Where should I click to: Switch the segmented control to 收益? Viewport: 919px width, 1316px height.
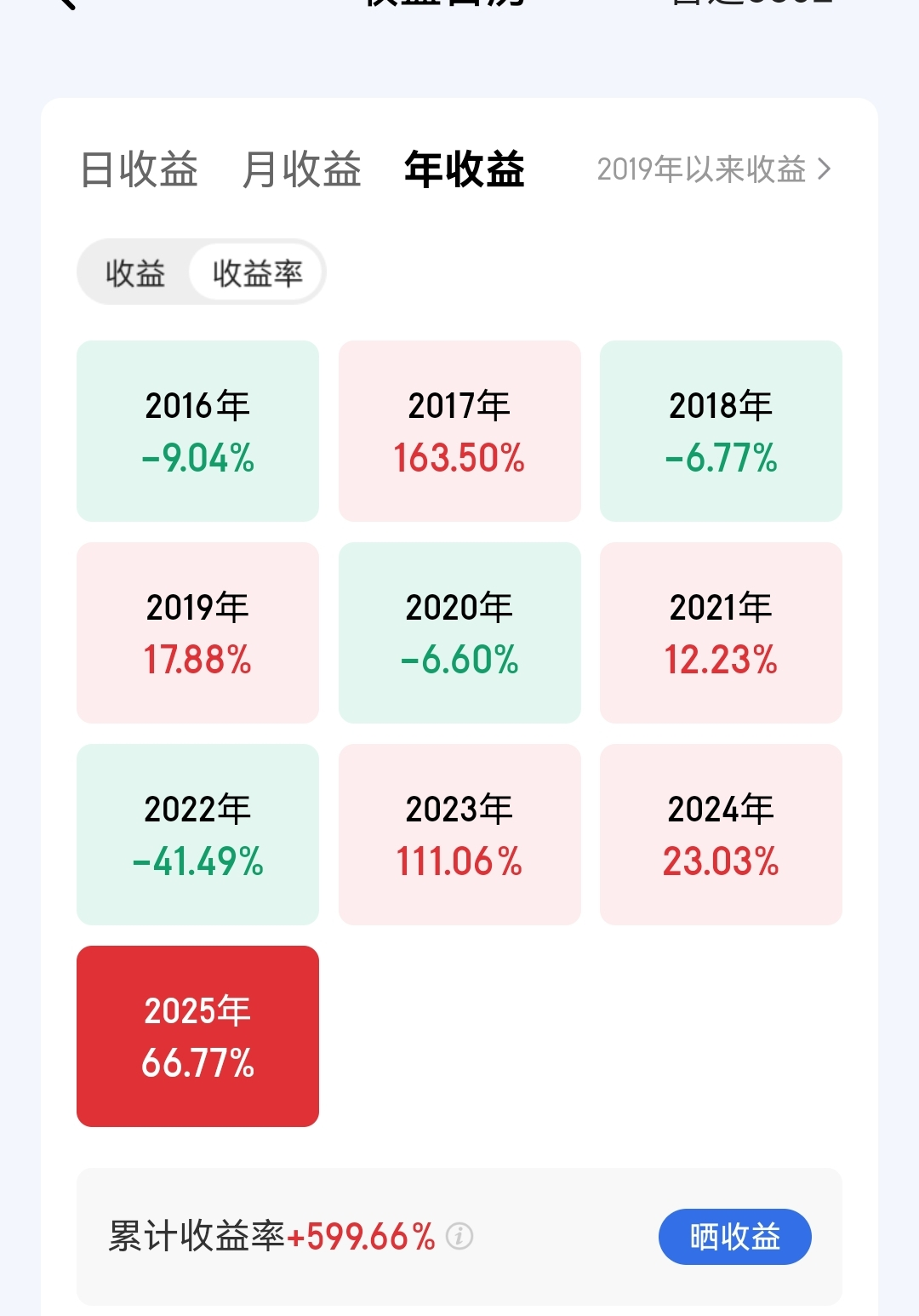[x=135, y=273]
